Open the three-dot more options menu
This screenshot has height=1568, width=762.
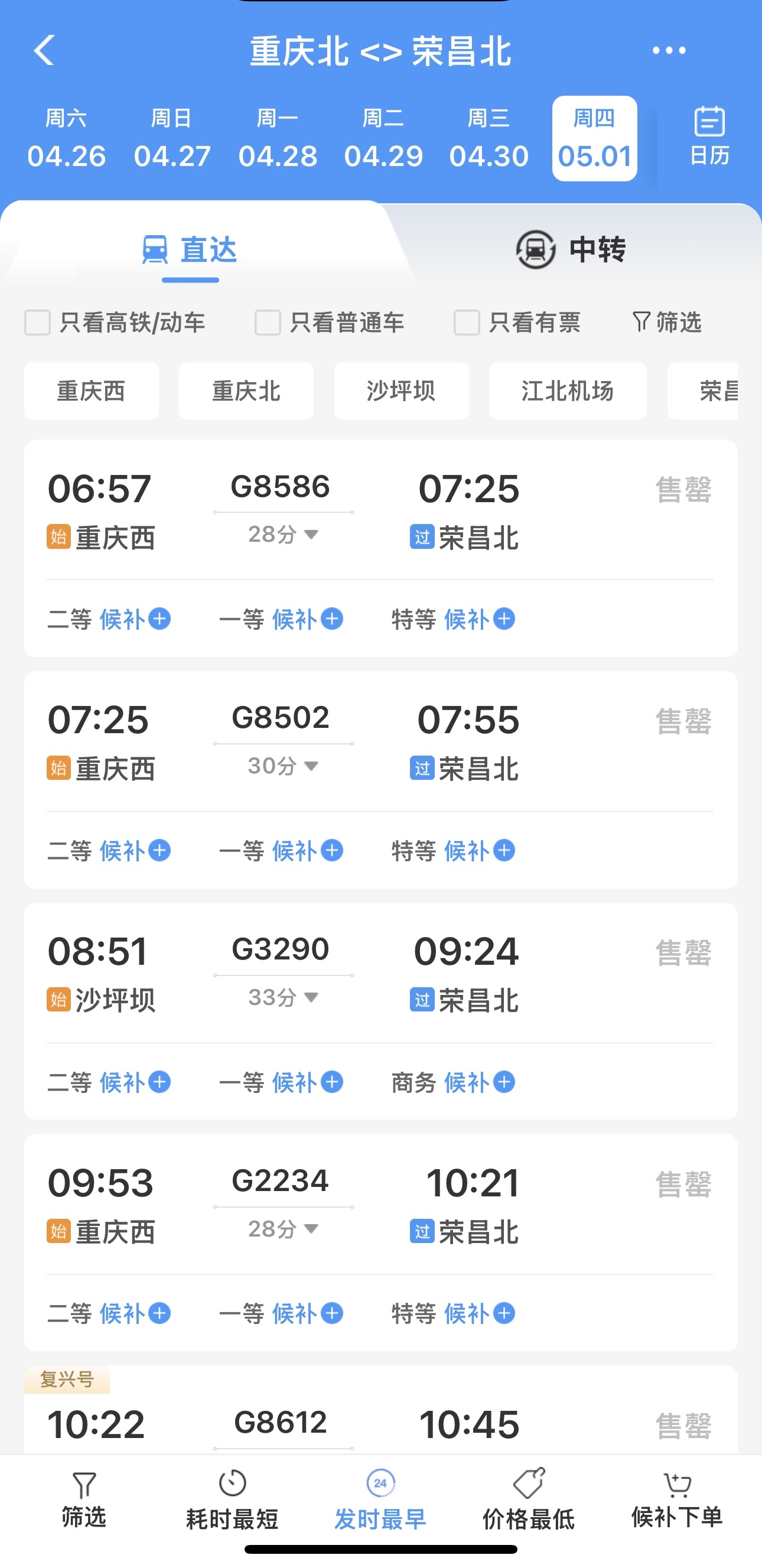tap(668, 52)
